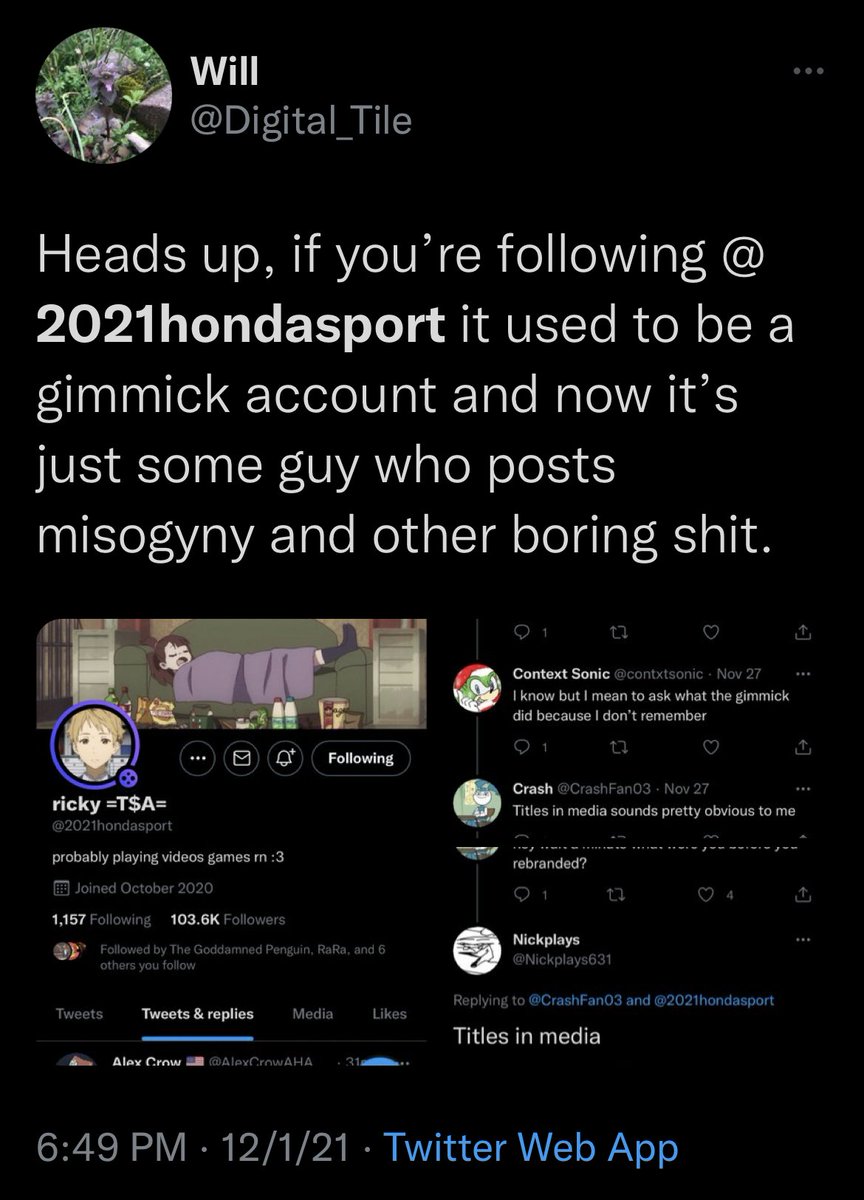Open the @2021hondasport mention link
This screenshot has height=1200, width=864.
[x=240, y=328]
